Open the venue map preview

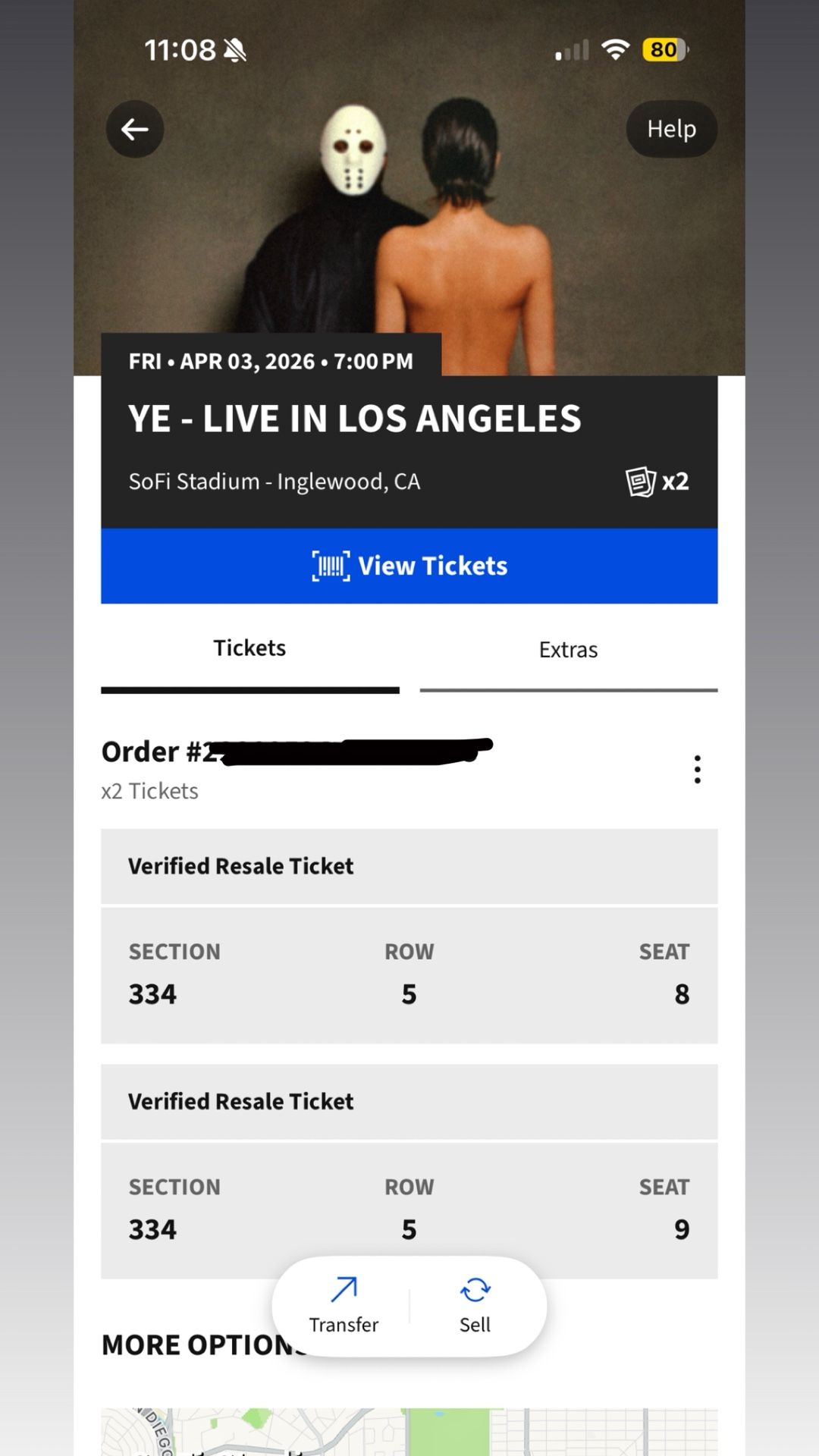pyautogui.click(x=409, y=1432)
